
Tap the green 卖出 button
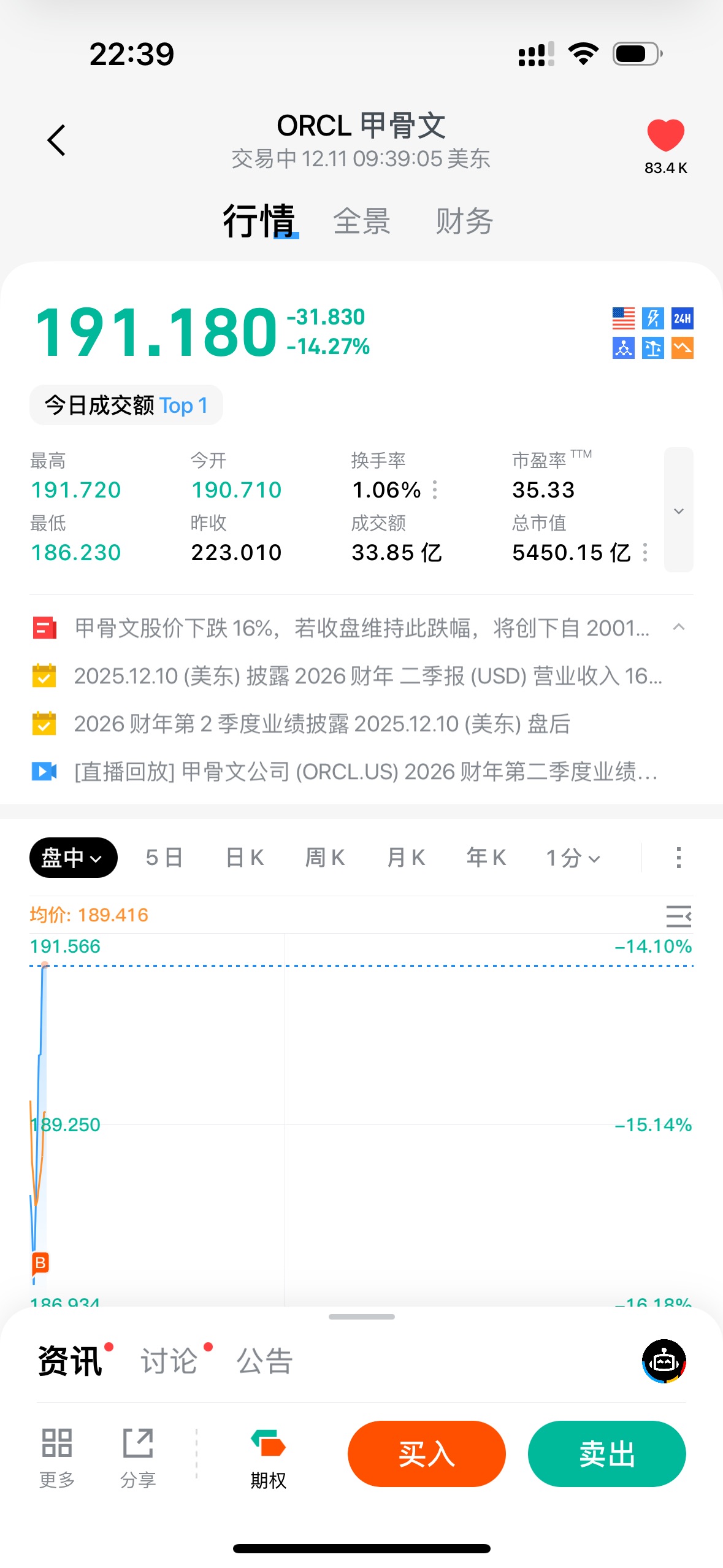(x=606, y=1454)
